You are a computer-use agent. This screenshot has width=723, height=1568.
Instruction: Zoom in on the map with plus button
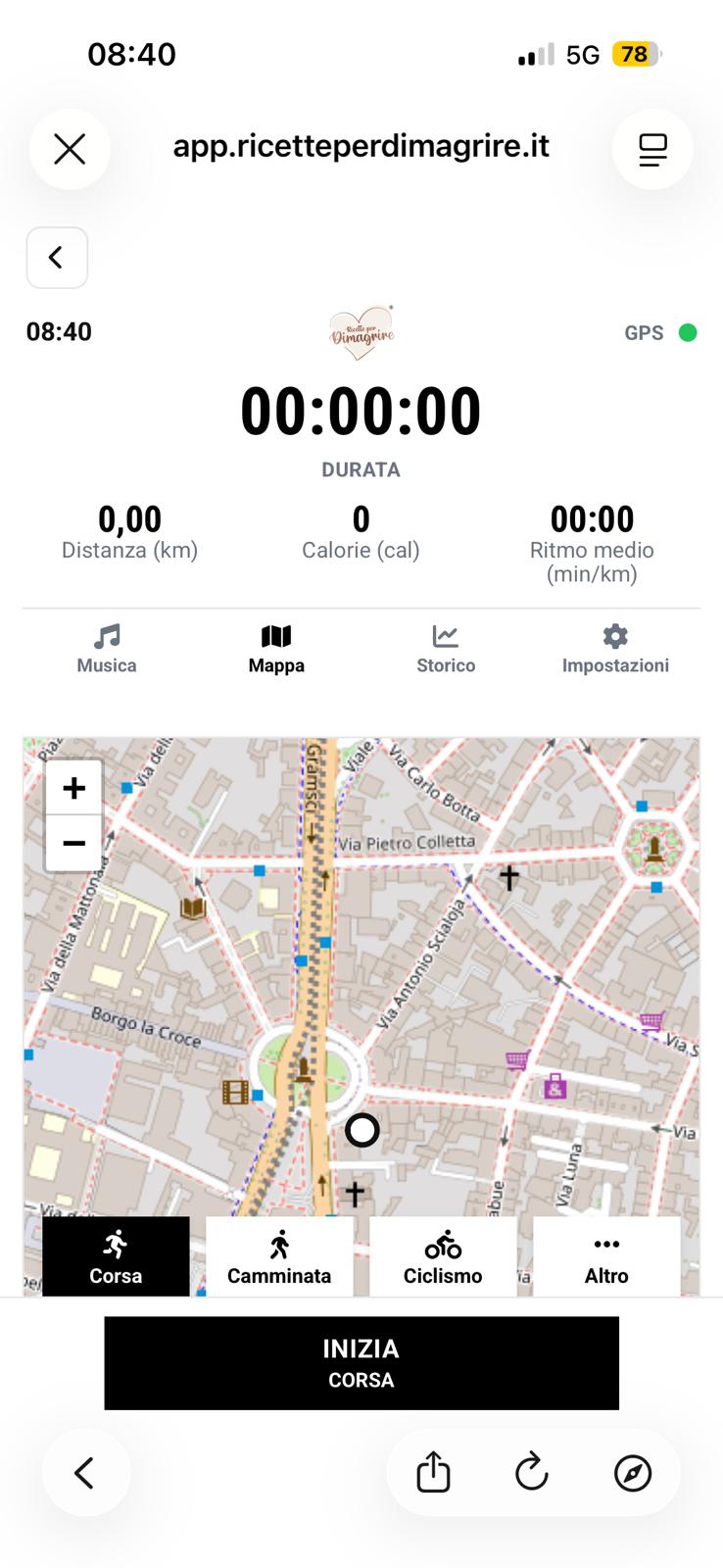coord(73,787)
